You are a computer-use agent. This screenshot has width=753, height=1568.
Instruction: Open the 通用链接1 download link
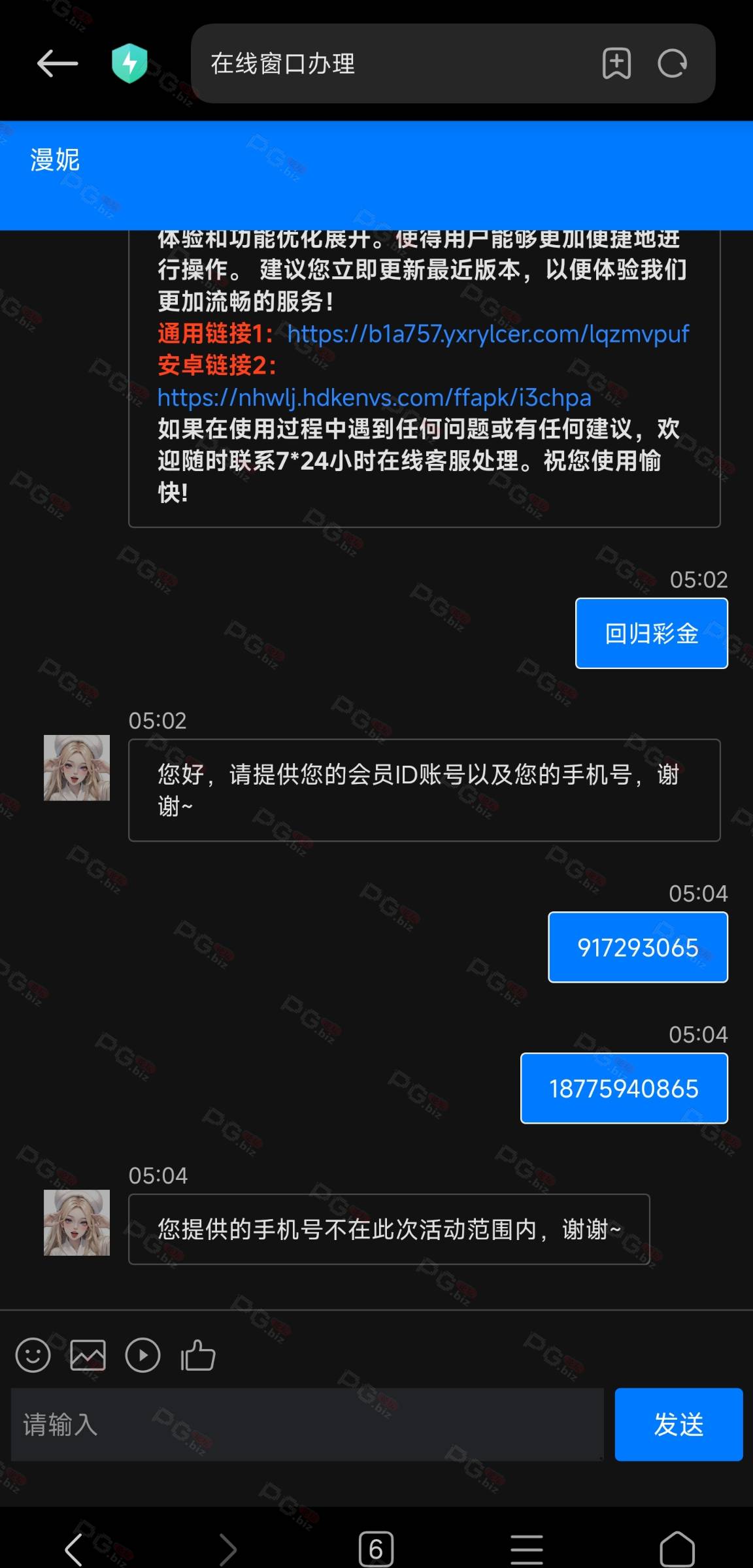pos(488,334)
